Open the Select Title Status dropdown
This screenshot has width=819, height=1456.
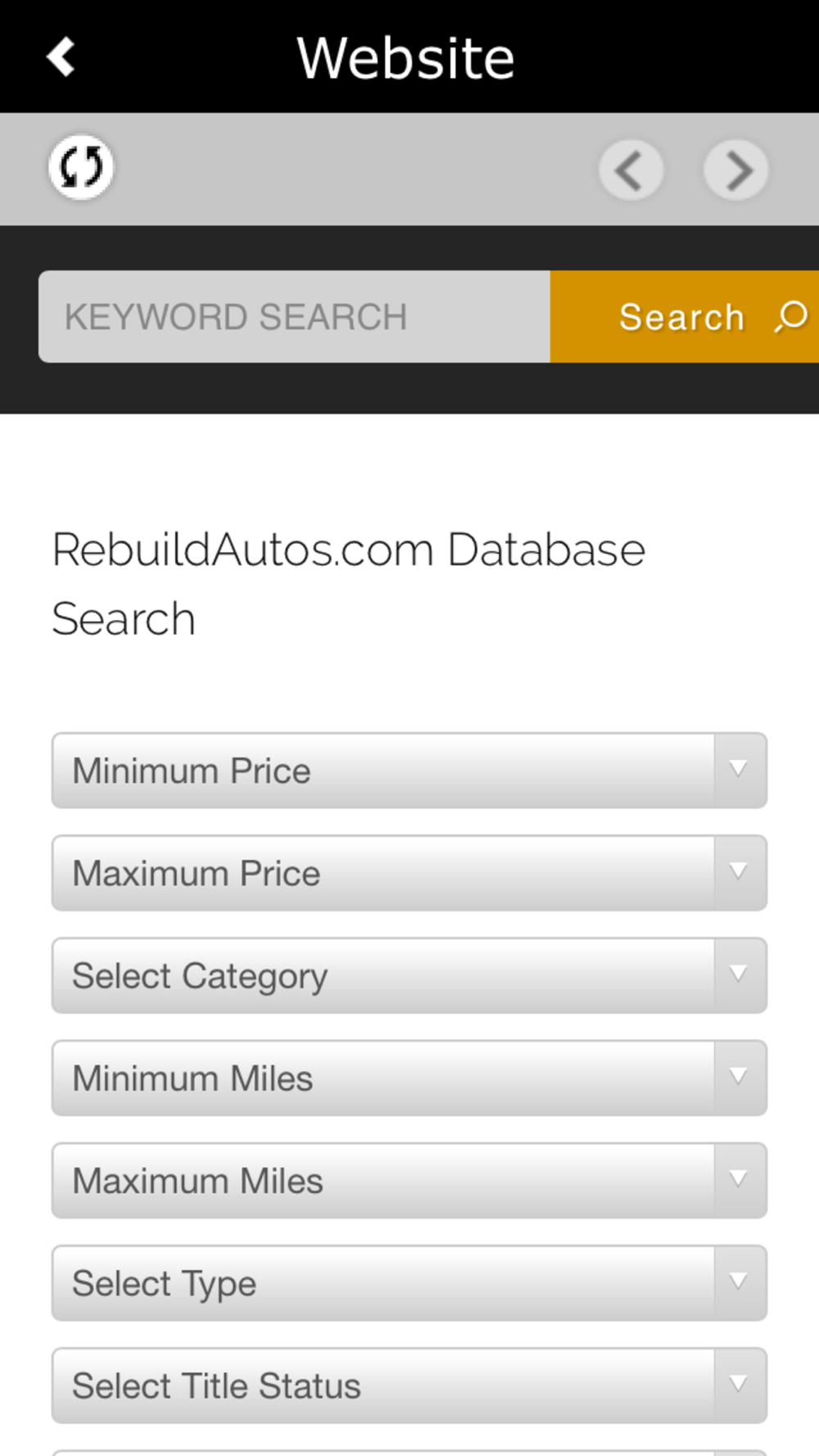409,1386
